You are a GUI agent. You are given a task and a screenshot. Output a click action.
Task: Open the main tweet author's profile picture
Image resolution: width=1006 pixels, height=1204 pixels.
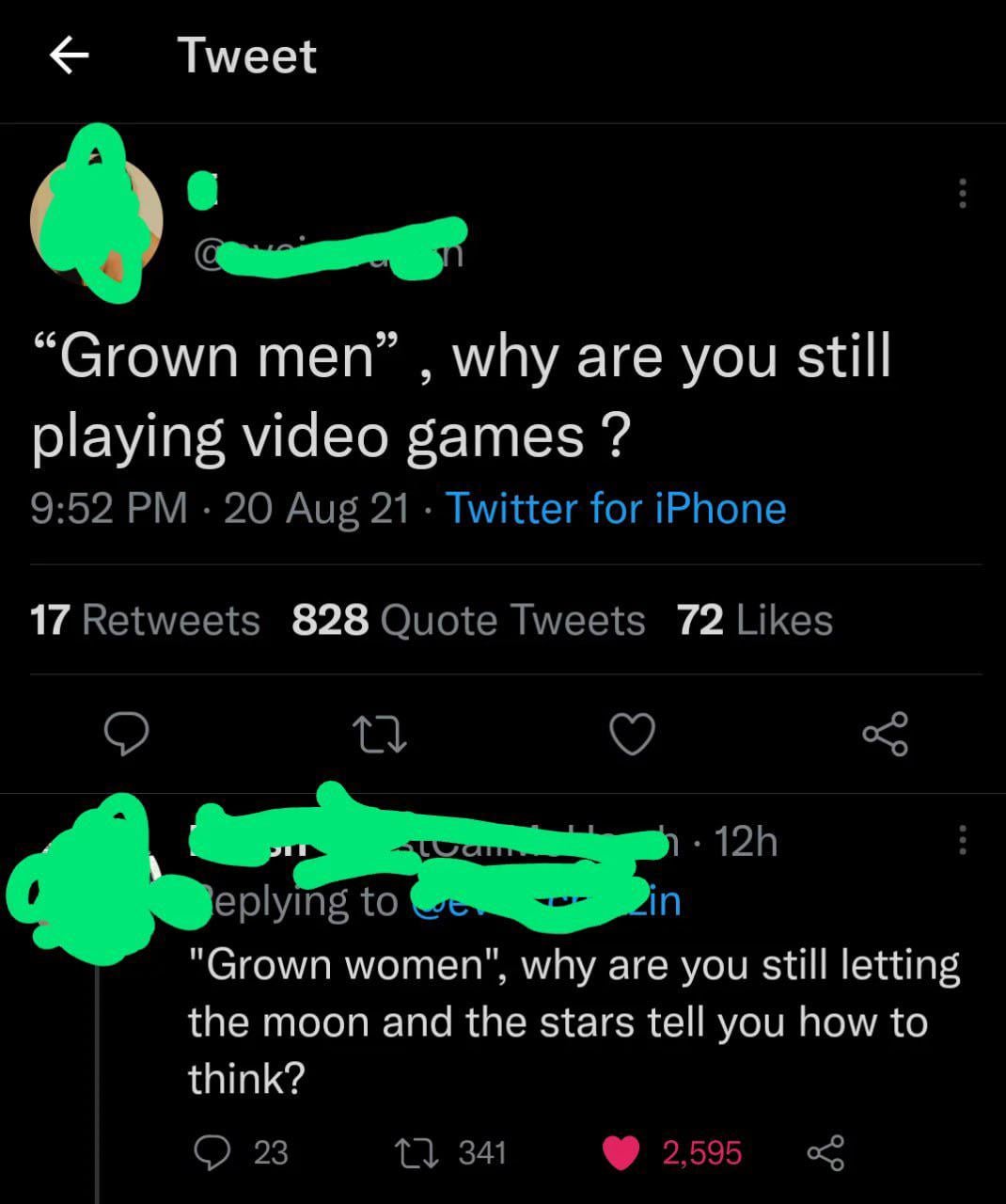tap(97, 221)
